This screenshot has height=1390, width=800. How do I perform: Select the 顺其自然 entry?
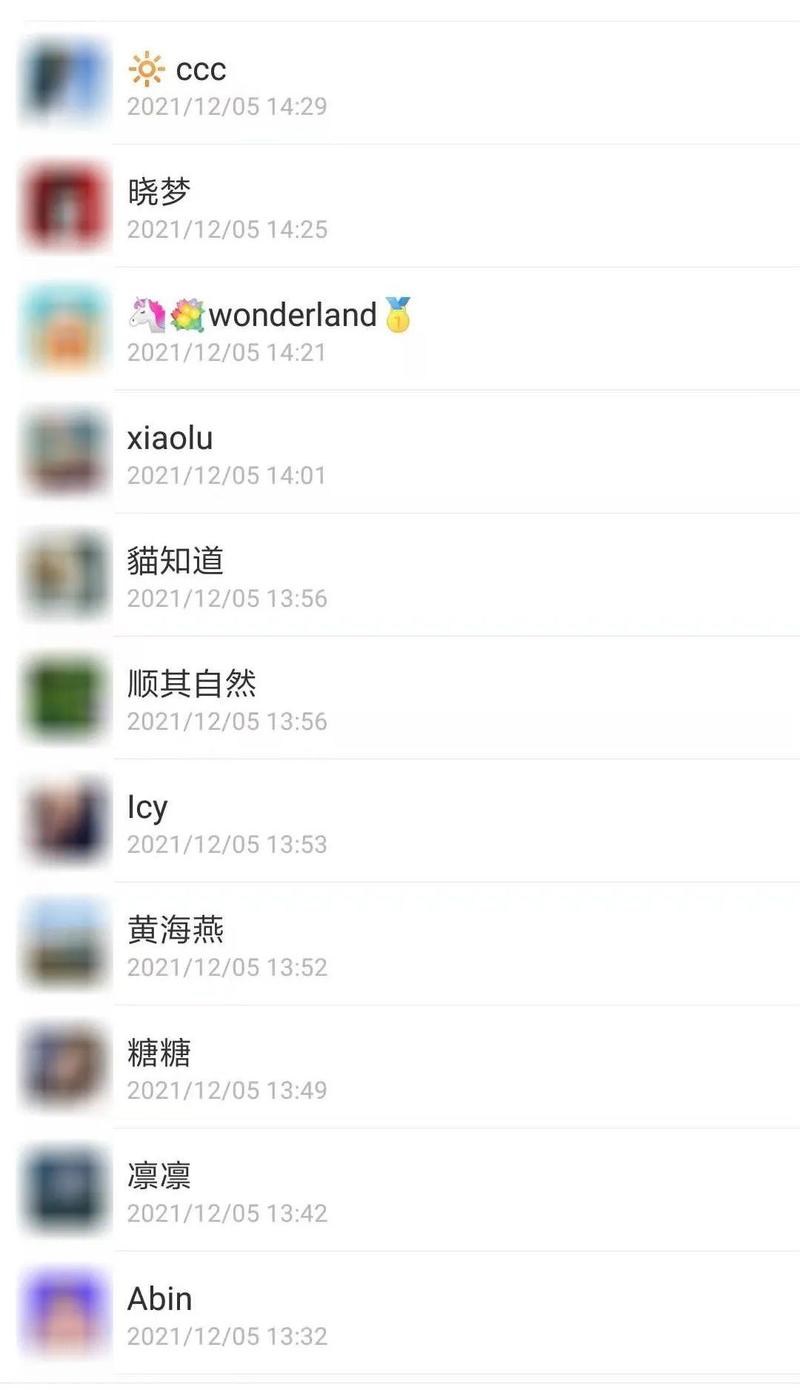[x=400, y=699]
